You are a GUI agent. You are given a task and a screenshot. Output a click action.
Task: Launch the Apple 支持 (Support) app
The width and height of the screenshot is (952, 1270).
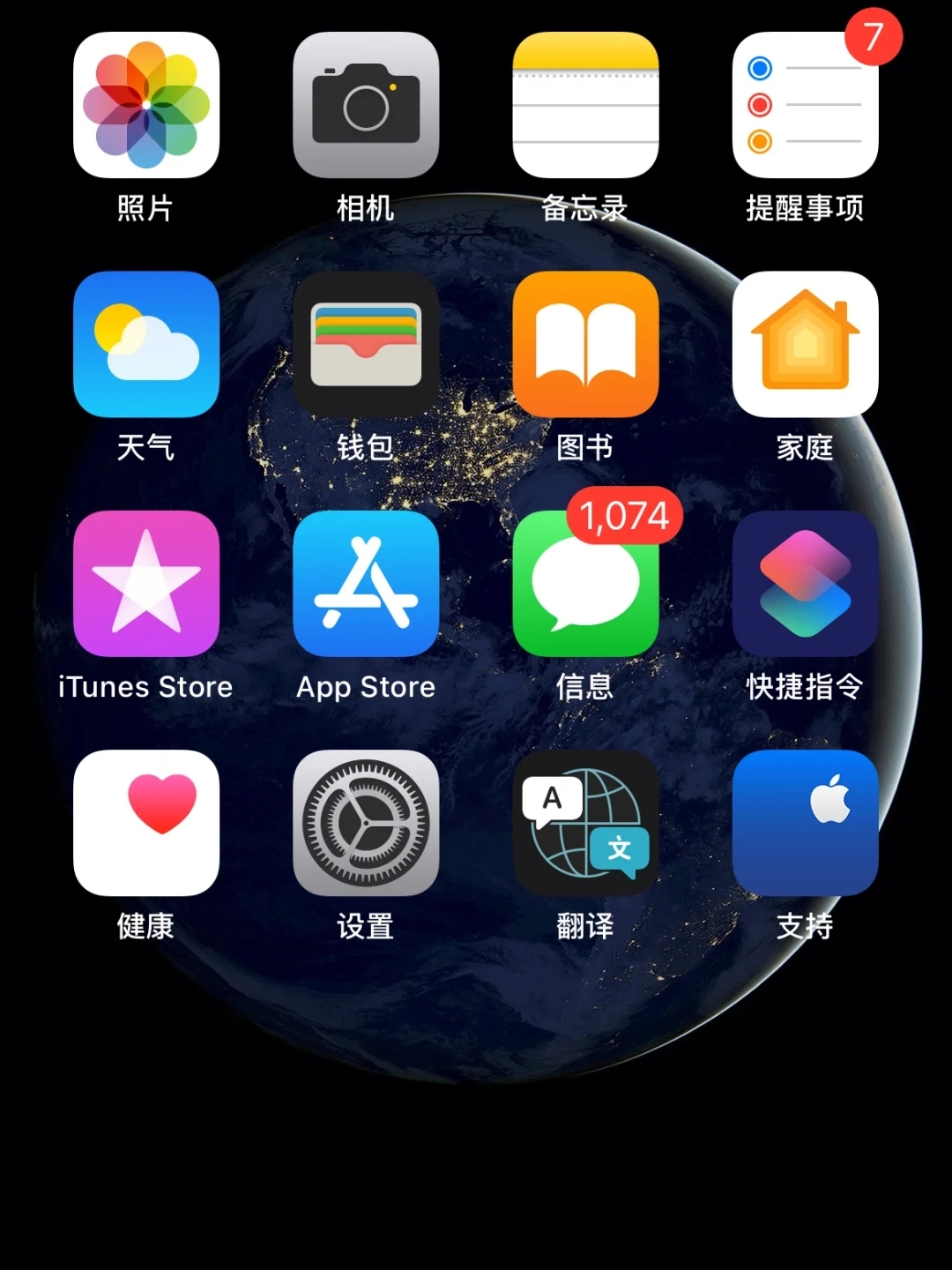pyautogui.click(x=805, y=823)
